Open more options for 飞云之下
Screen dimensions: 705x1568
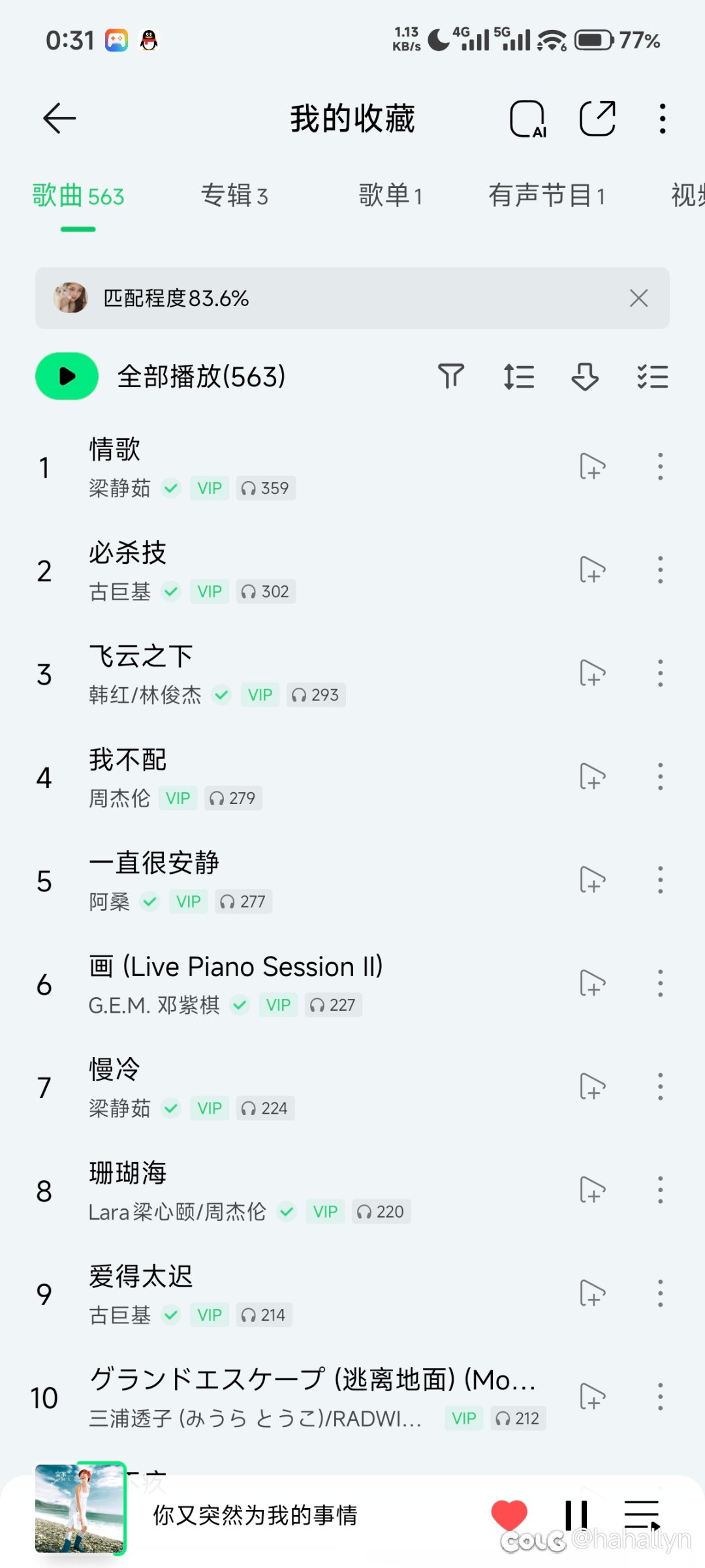click(x=660, y=673)
